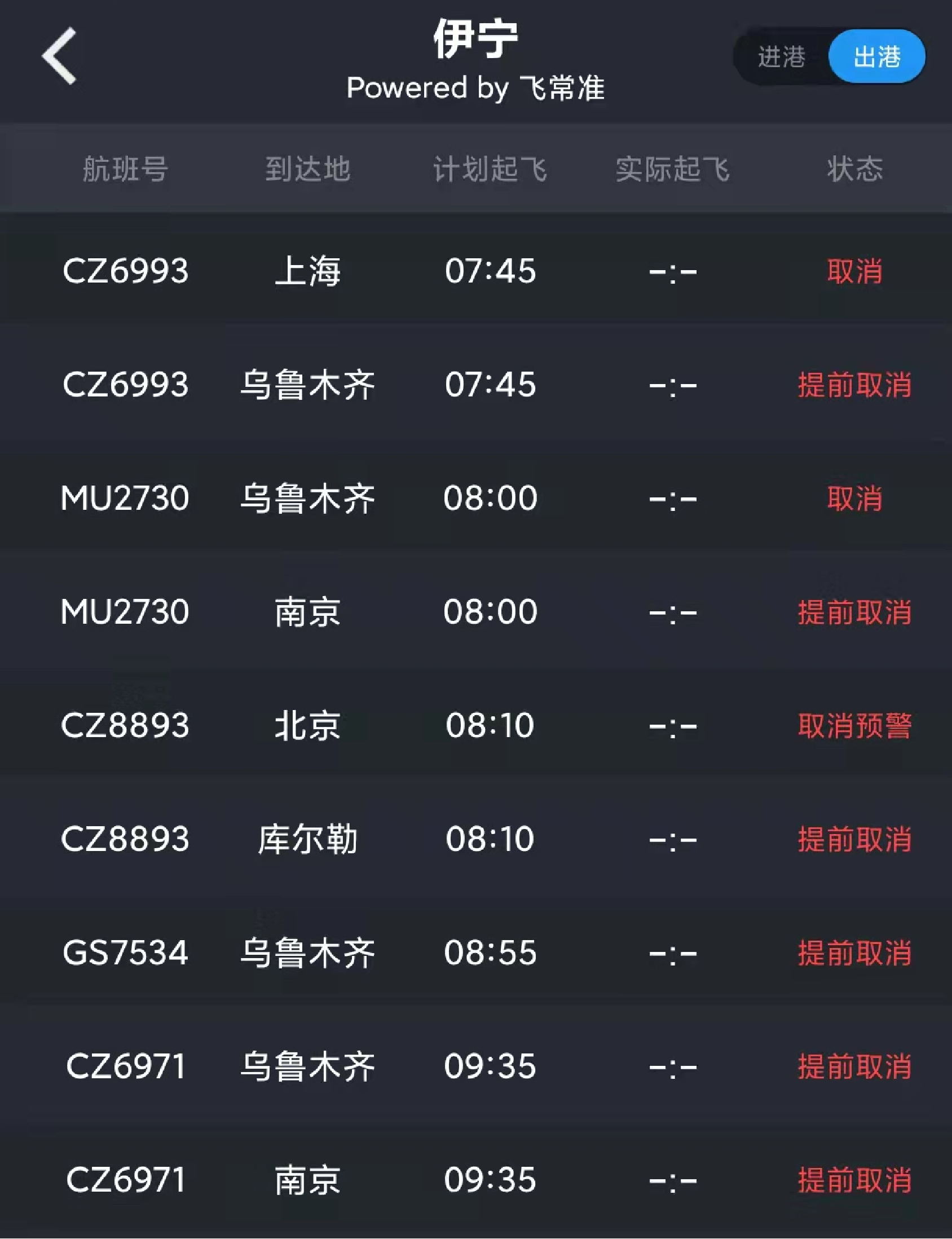The width and height of the screenshot is (952, 1239).
Task: Sort by the 航班号 column header
Action: point(126,170)
